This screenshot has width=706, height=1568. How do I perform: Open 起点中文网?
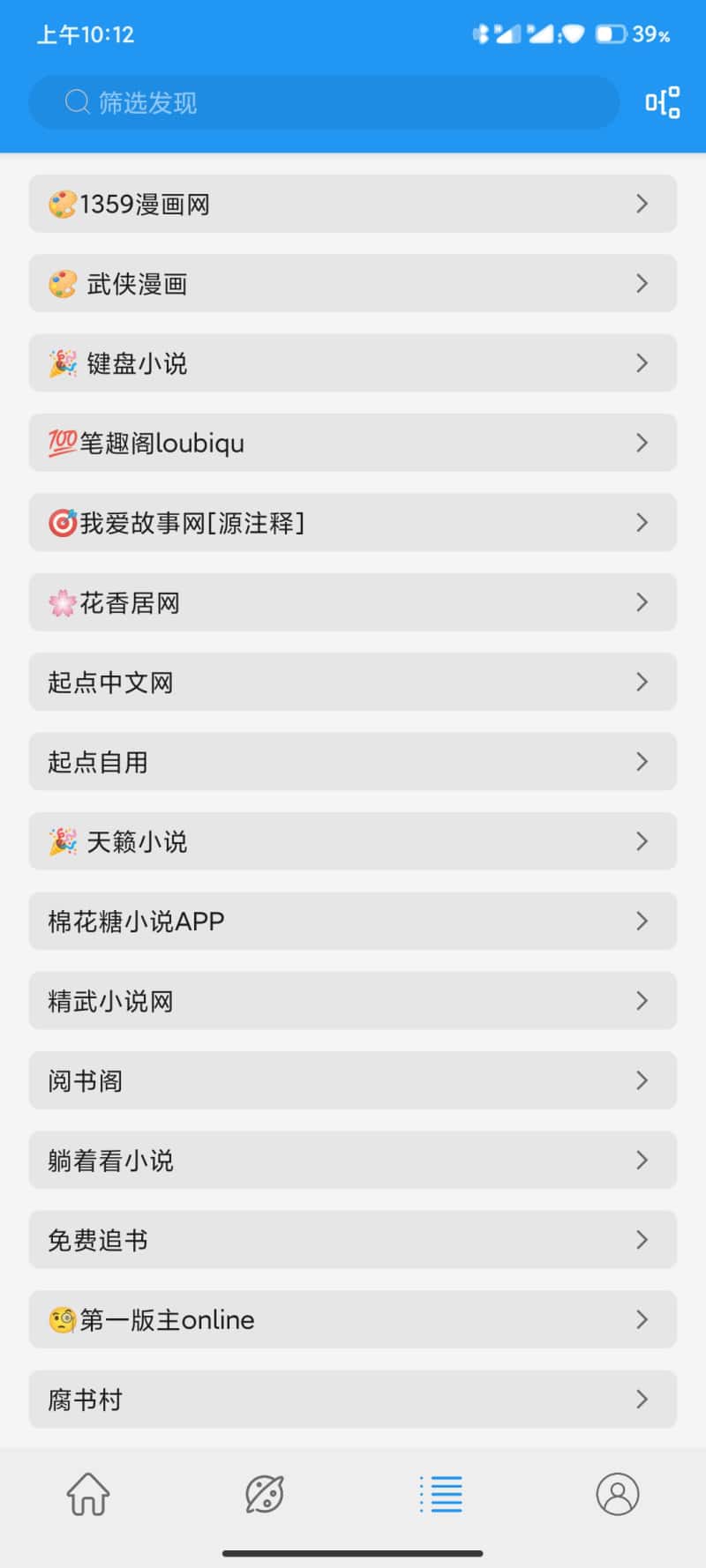(x=352, y=682)
